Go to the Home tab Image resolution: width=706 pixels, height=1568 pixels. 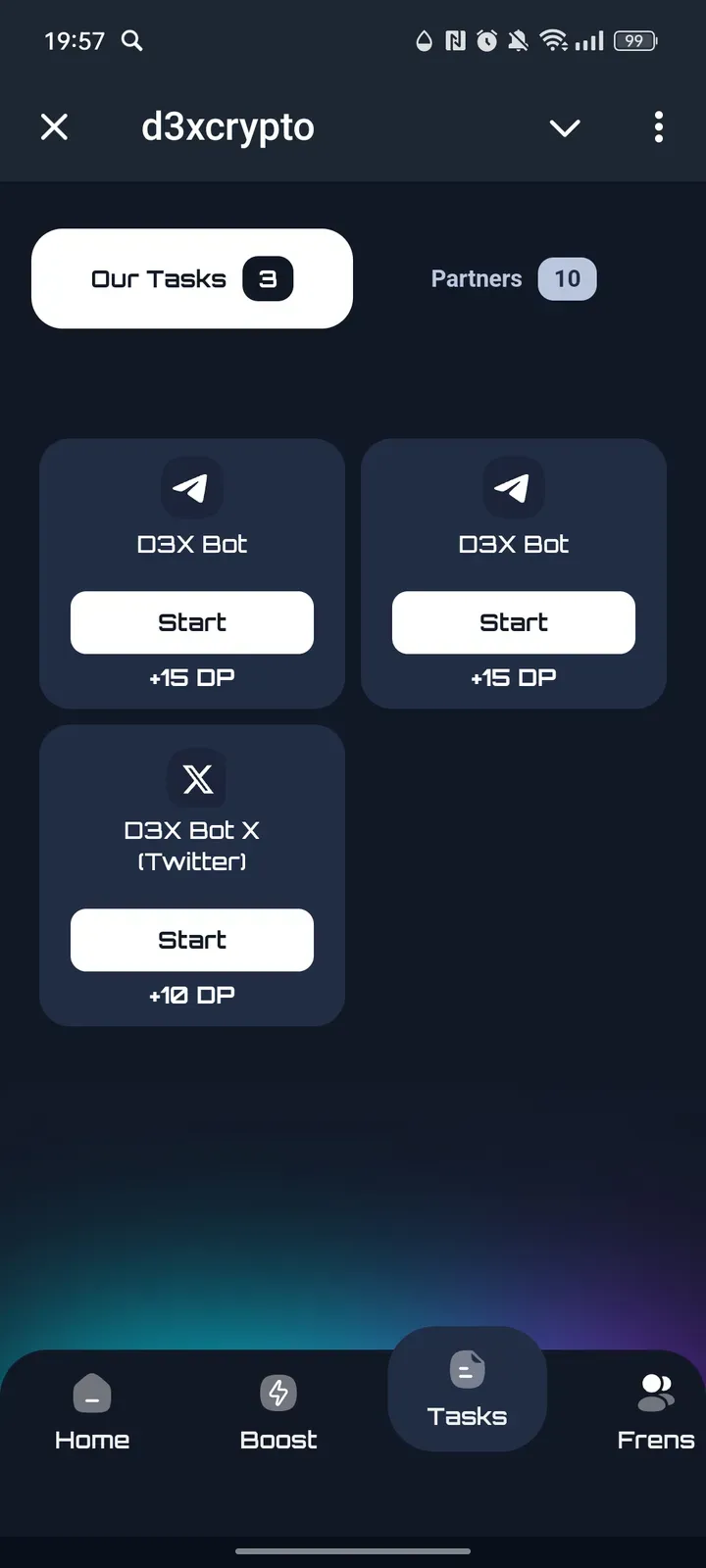click(x=92, y=1413)
